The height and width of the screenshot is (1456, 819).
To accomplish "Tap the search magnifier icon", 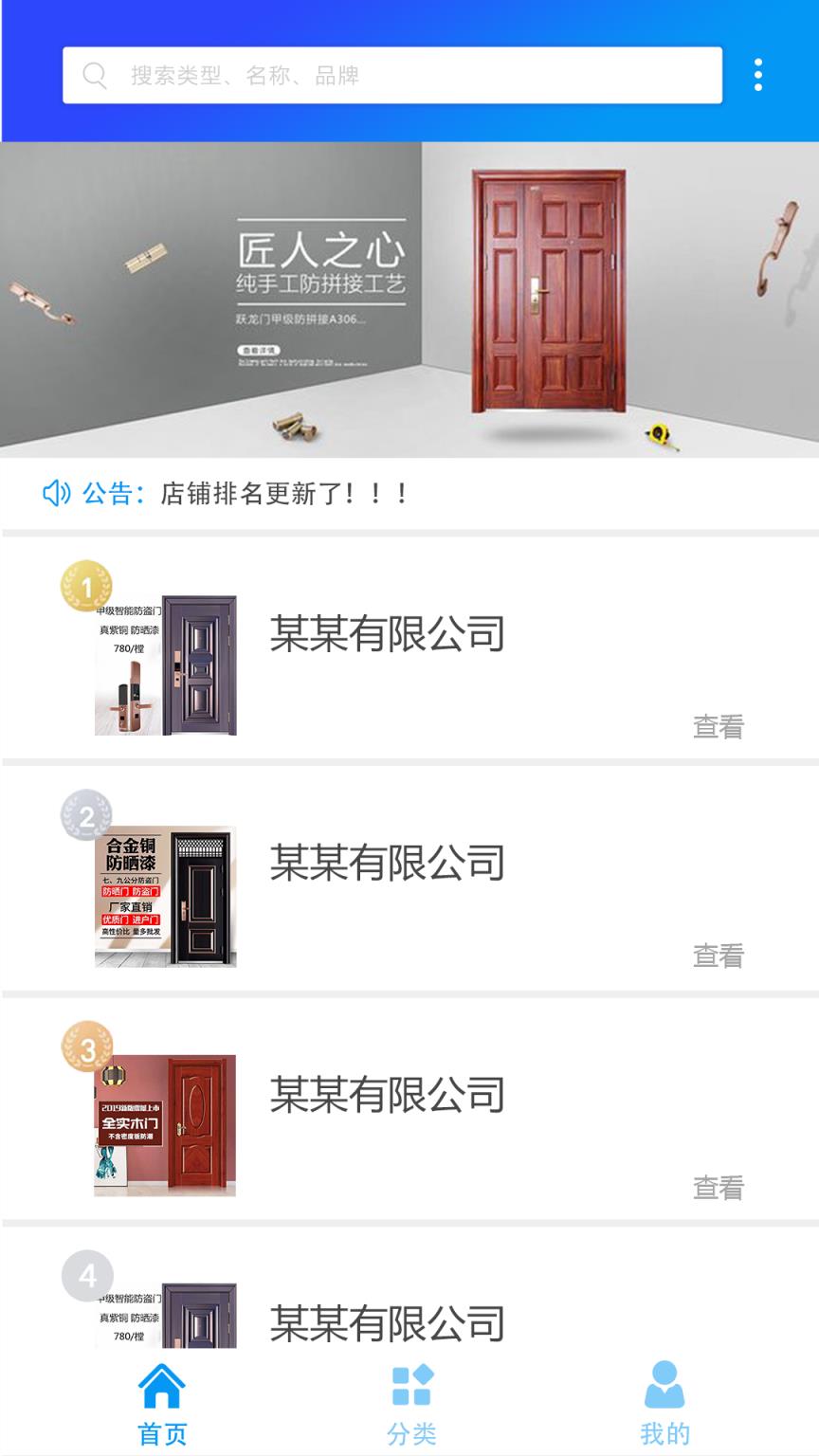I will tap(94, 74).
